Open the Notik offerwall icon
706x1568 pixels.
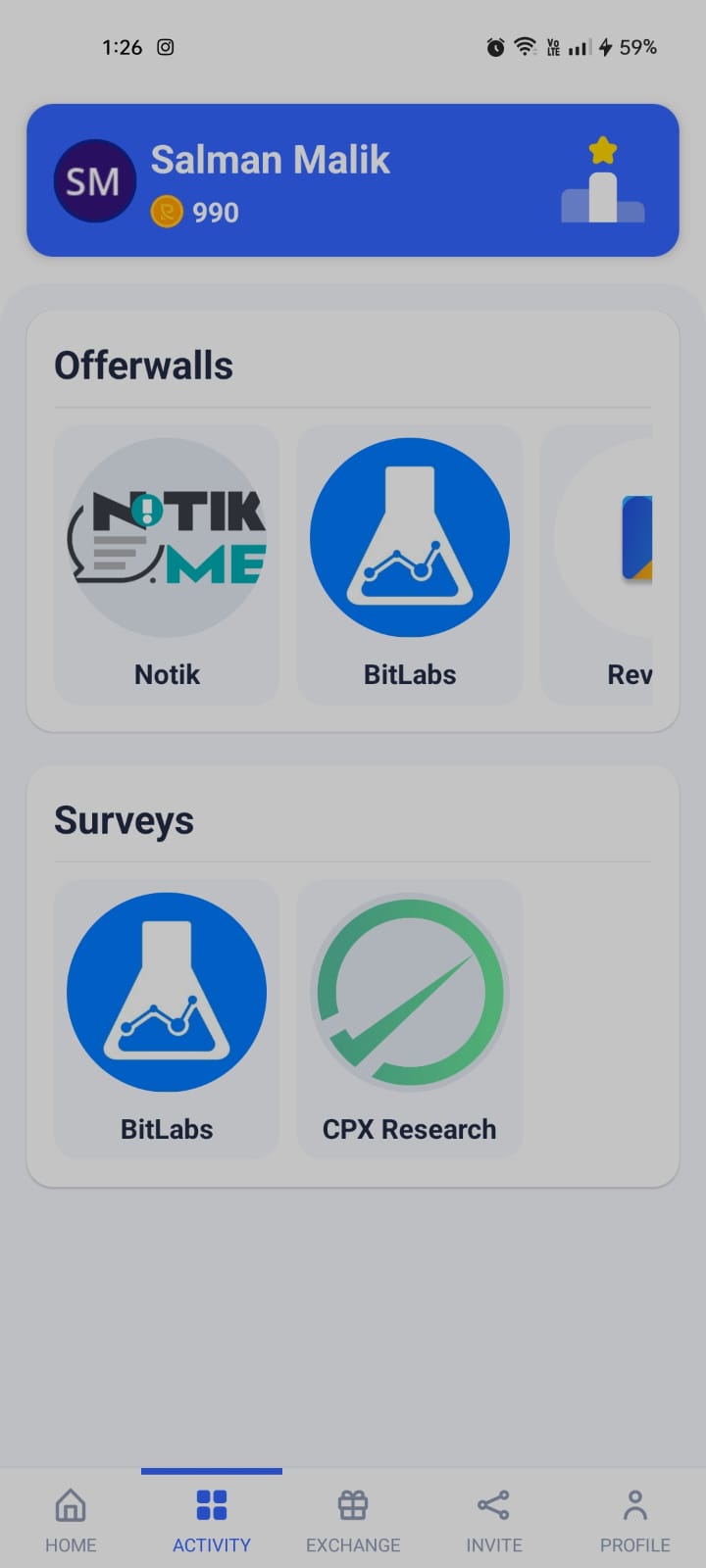click(x=165, y=535)
